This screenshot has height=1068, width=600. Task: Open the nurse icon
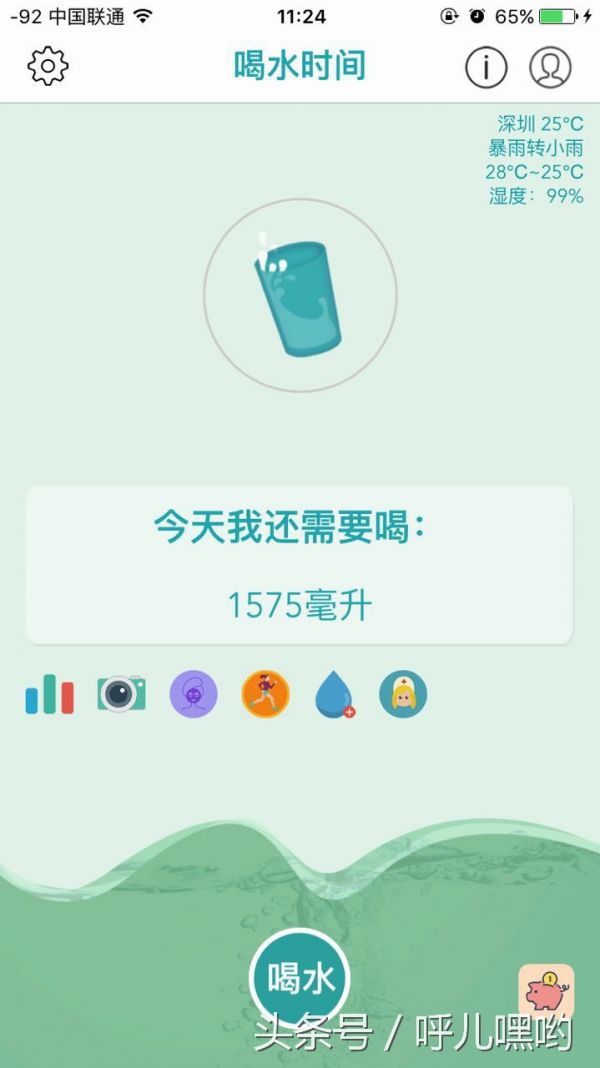(x=403, y=694)
